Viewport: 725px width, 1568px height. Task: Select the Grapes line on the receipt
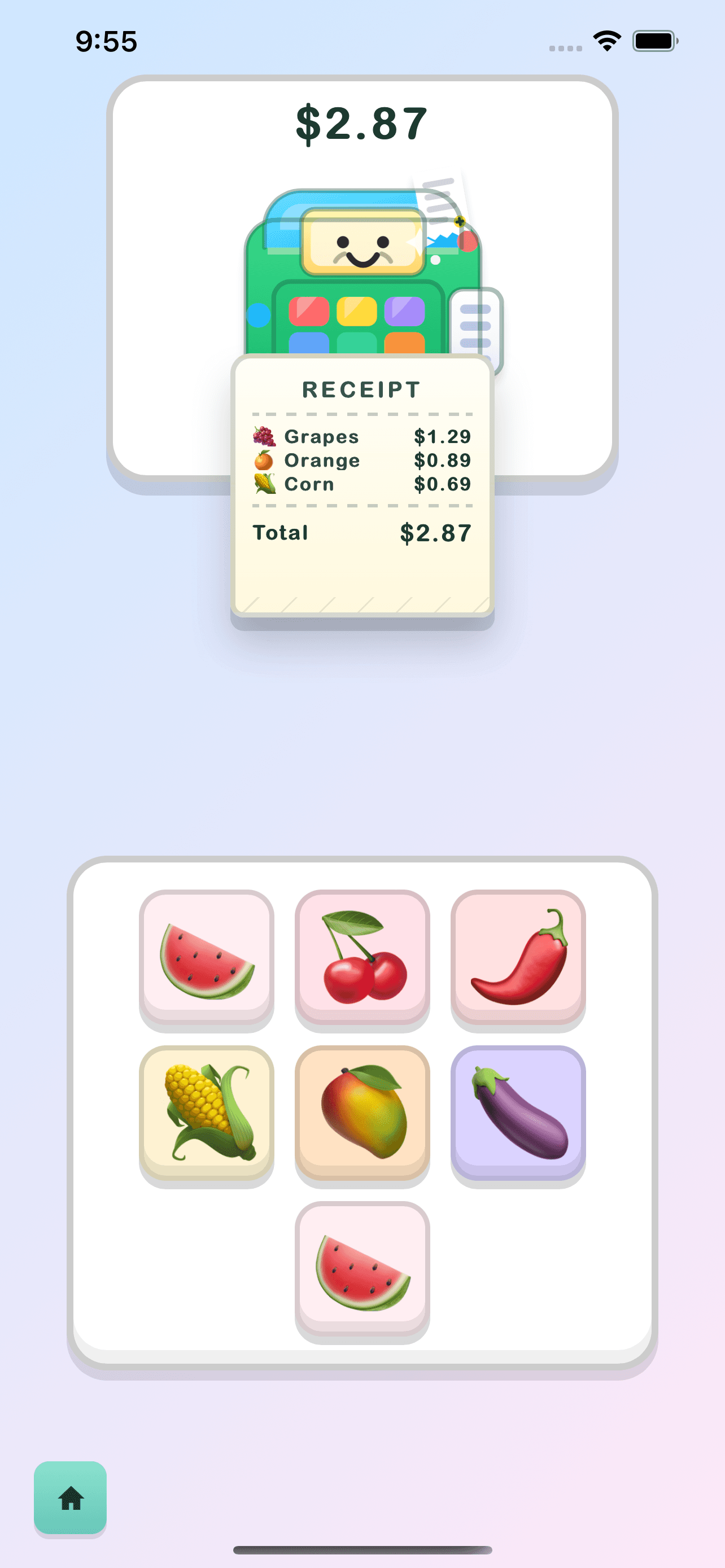click(x=361, y=436)
